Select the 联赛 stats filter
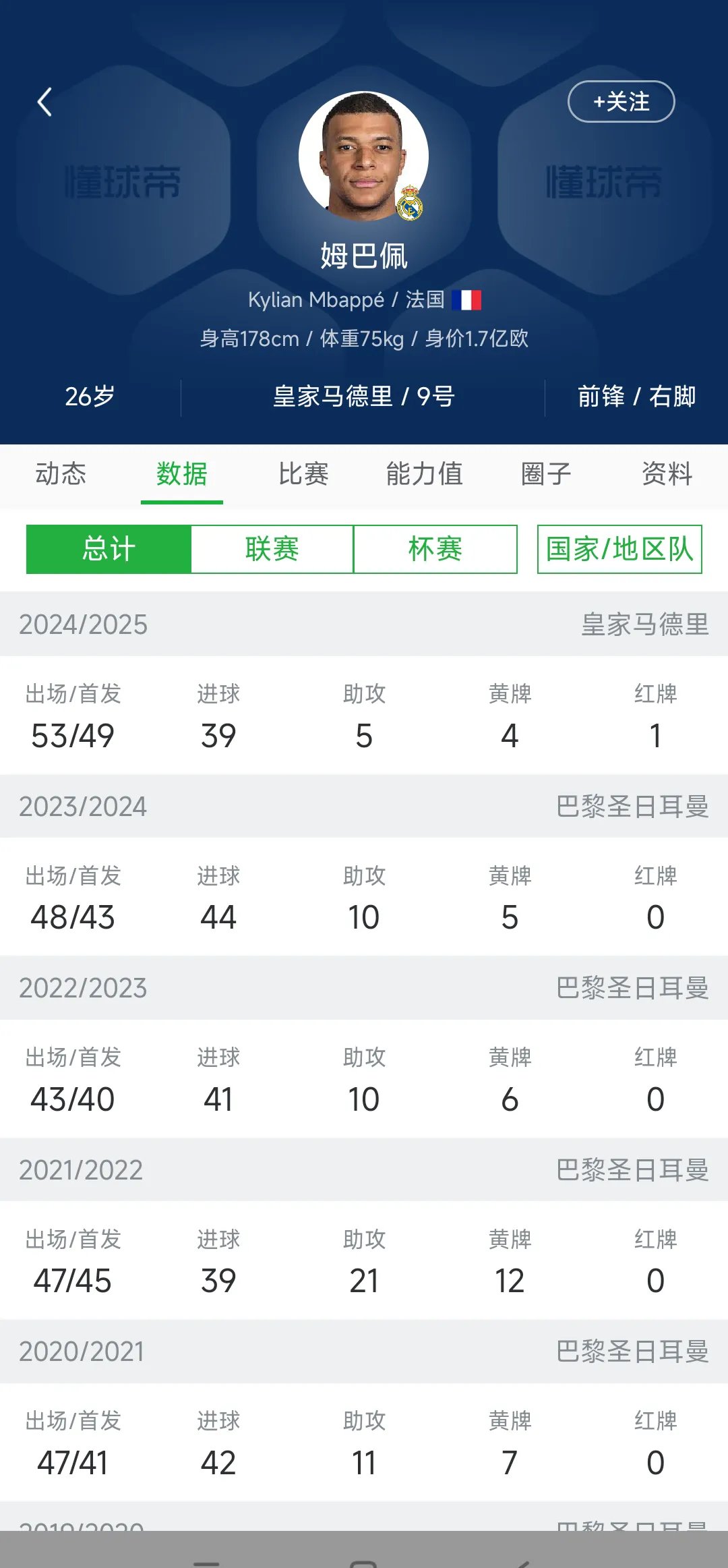Image resolution: width=728 pixels, height=1568 pixels. (272, 550)
